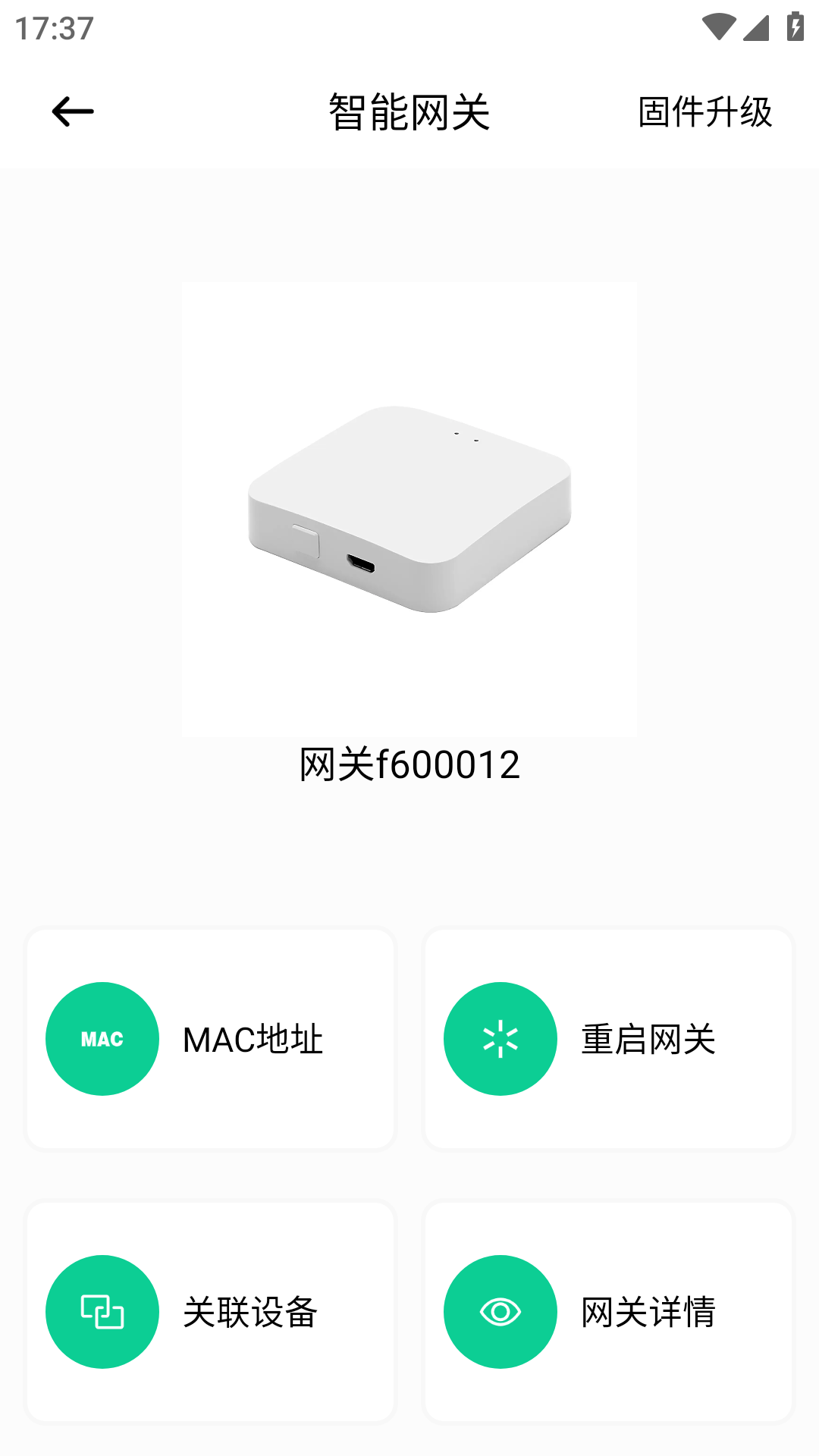The height and width of the screenshot is (1456, 819).
Task: Open 关联设备 to view associated devices
Action: (210, 1310)
